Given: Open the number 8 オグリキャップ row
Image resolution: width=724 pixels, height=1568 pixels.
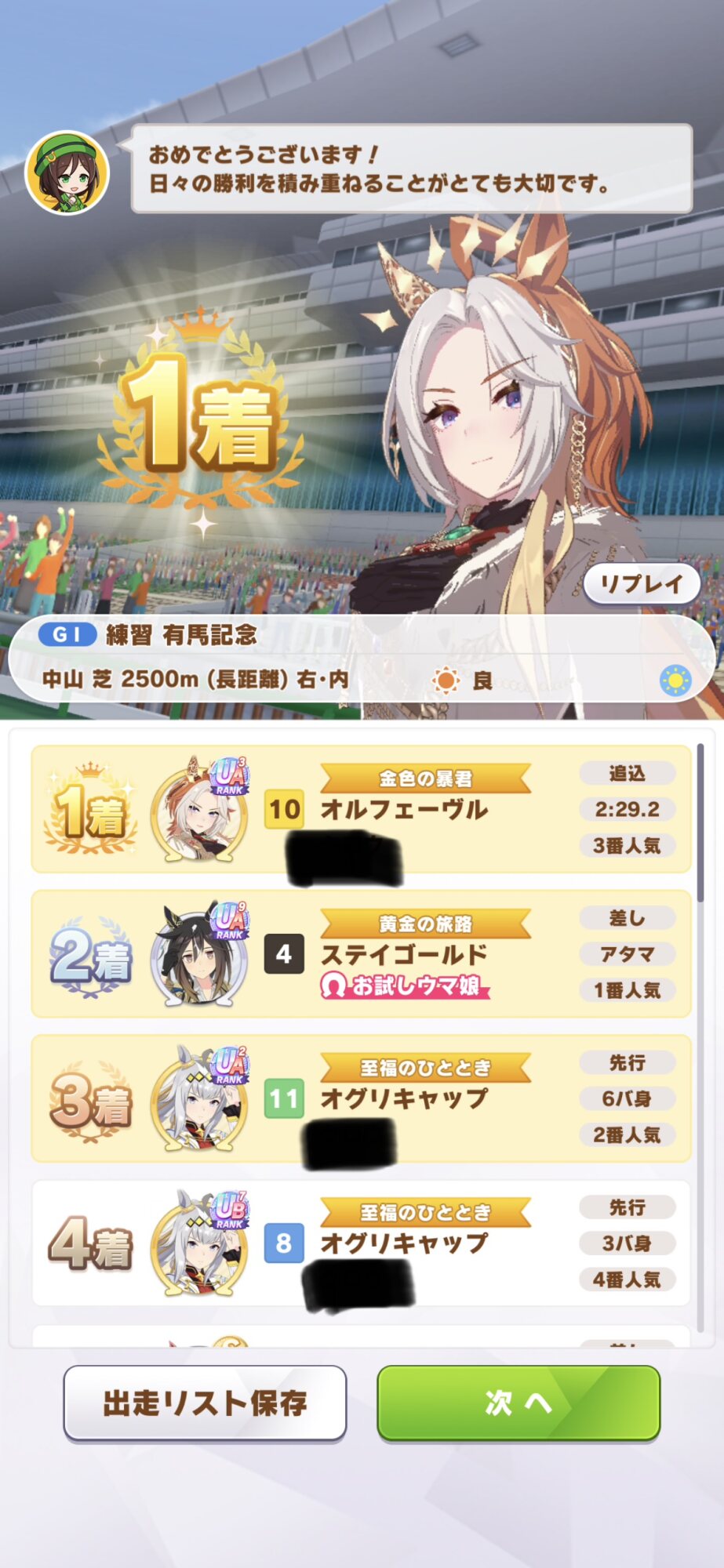Looking at the screenshot, I should coord(361,1243).
